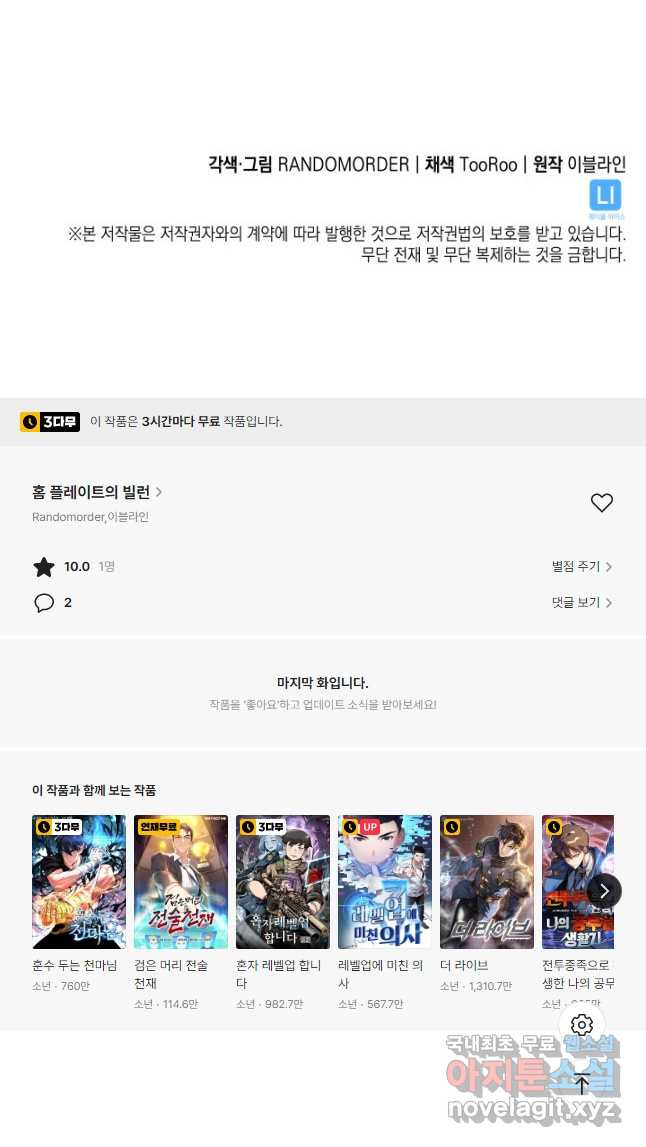Like the webtoon with the heart icon
646x1147 pixels.
[x=601, y=503]
